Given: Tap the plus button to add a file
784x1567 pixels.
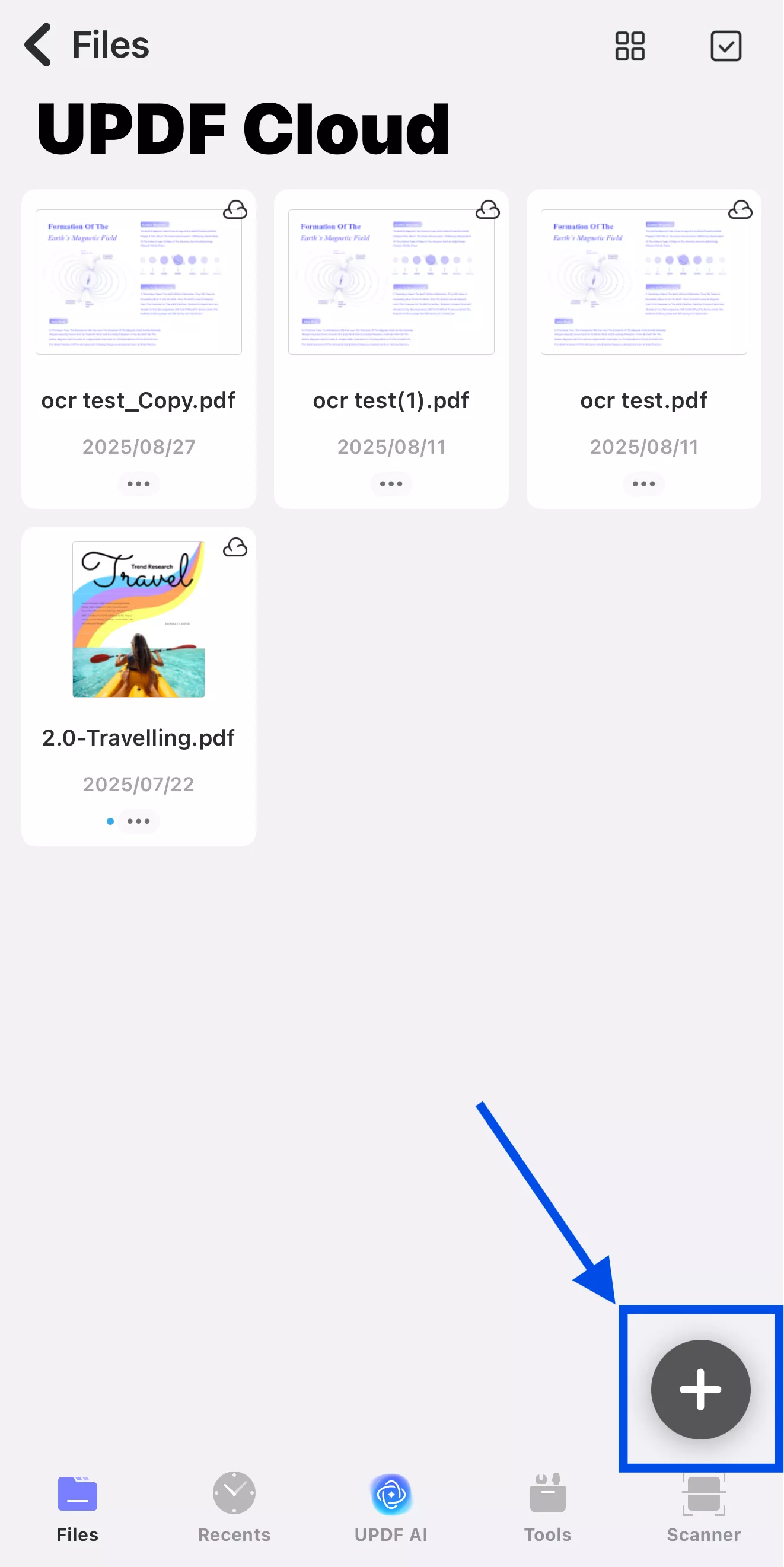Looking at the screenshot, I should point(700,1390).
